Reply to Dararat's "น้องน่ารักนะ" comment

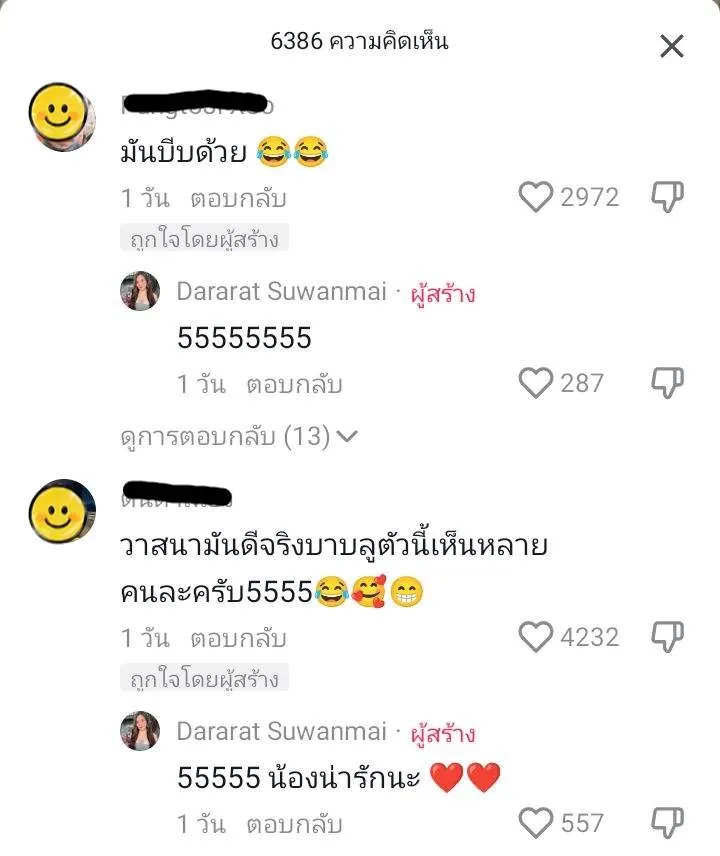[295, 825]
